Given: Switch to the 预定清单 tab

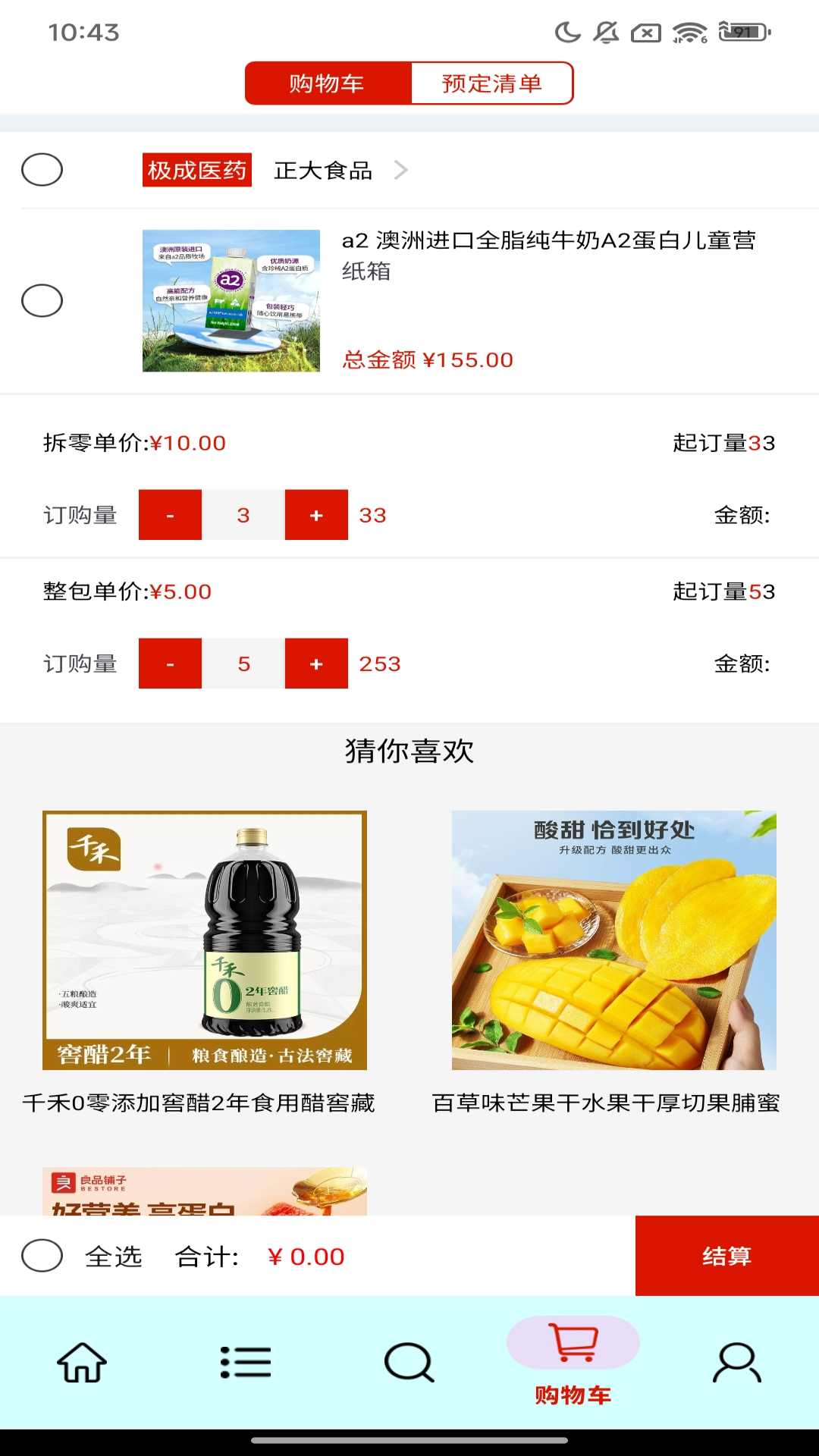Looking at the screenshot, I should [x=491, y=83].
